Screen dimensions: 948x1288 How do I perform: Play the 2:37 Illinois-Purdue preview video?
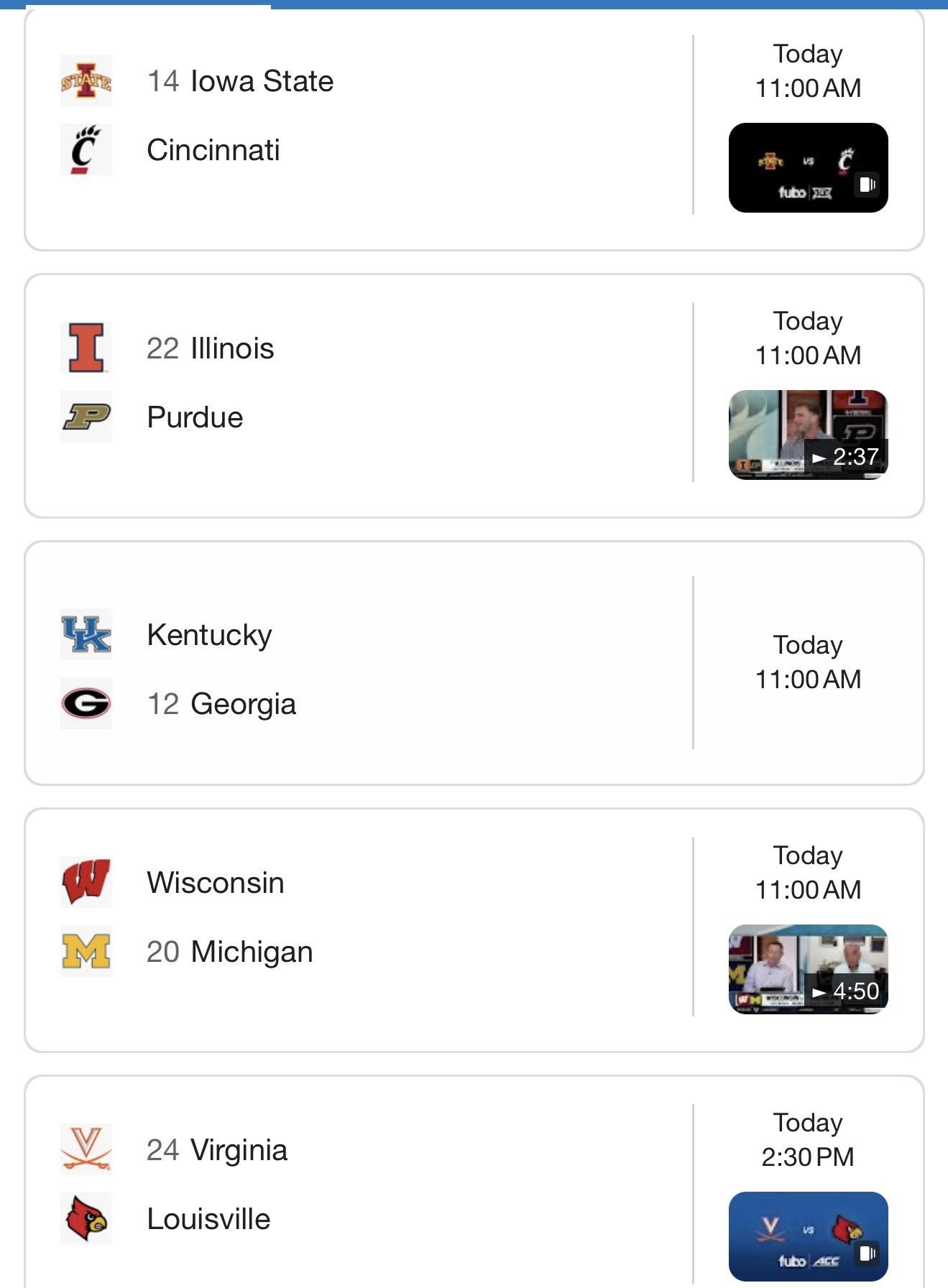808,435
